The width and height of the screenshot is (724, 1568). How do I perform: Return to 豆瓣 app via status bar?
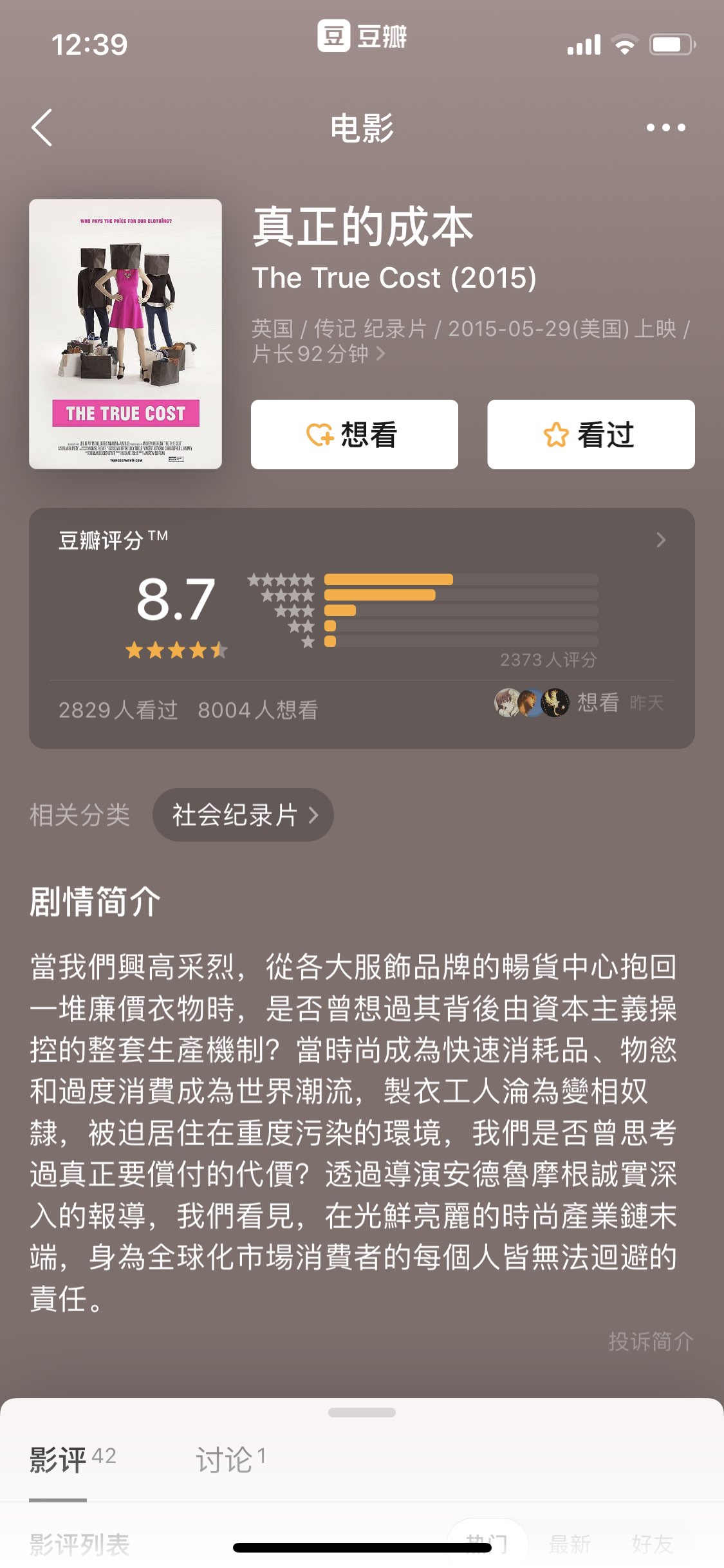[x=362, y=36]
